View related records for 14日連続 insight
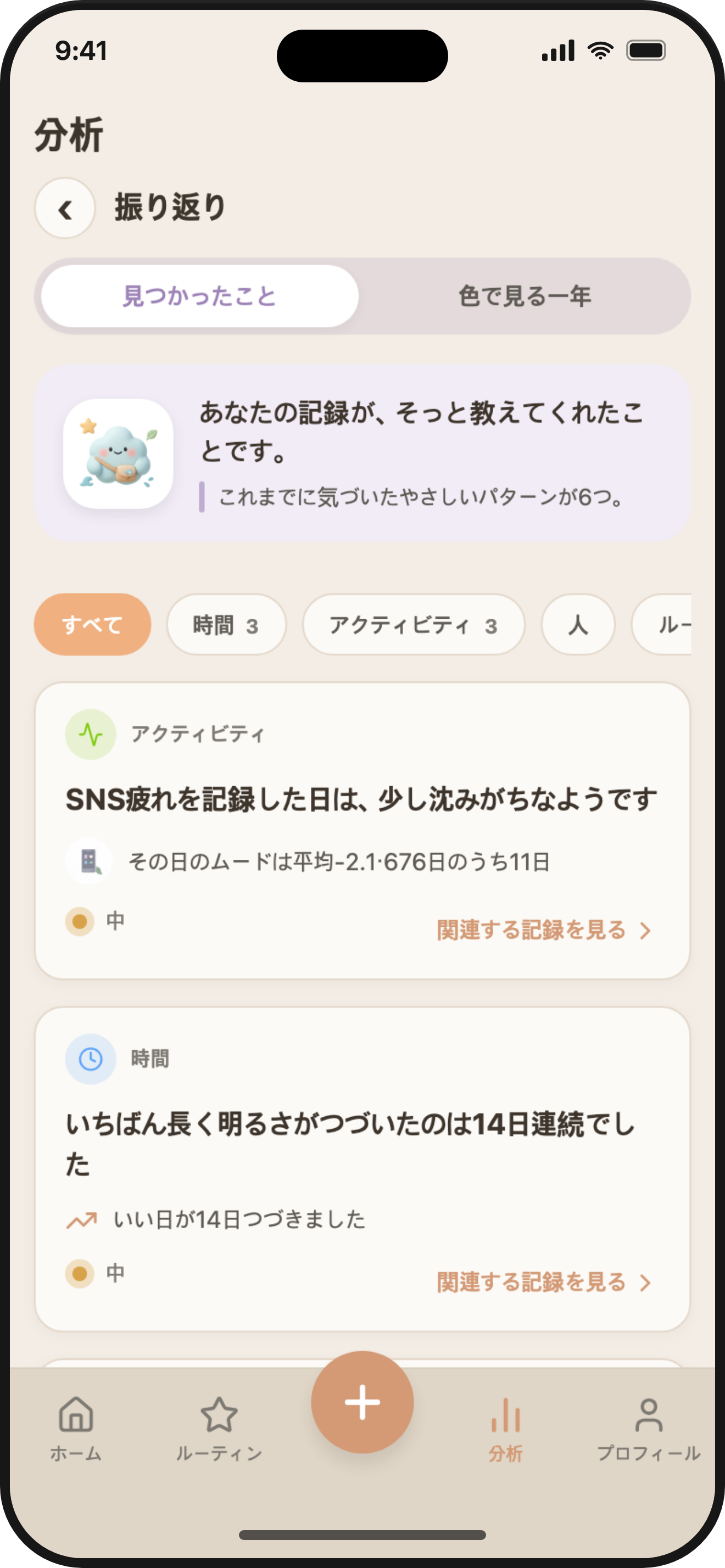This screenshot has height=1568, width=725. pyautogui.click(x=544, y=1282)
